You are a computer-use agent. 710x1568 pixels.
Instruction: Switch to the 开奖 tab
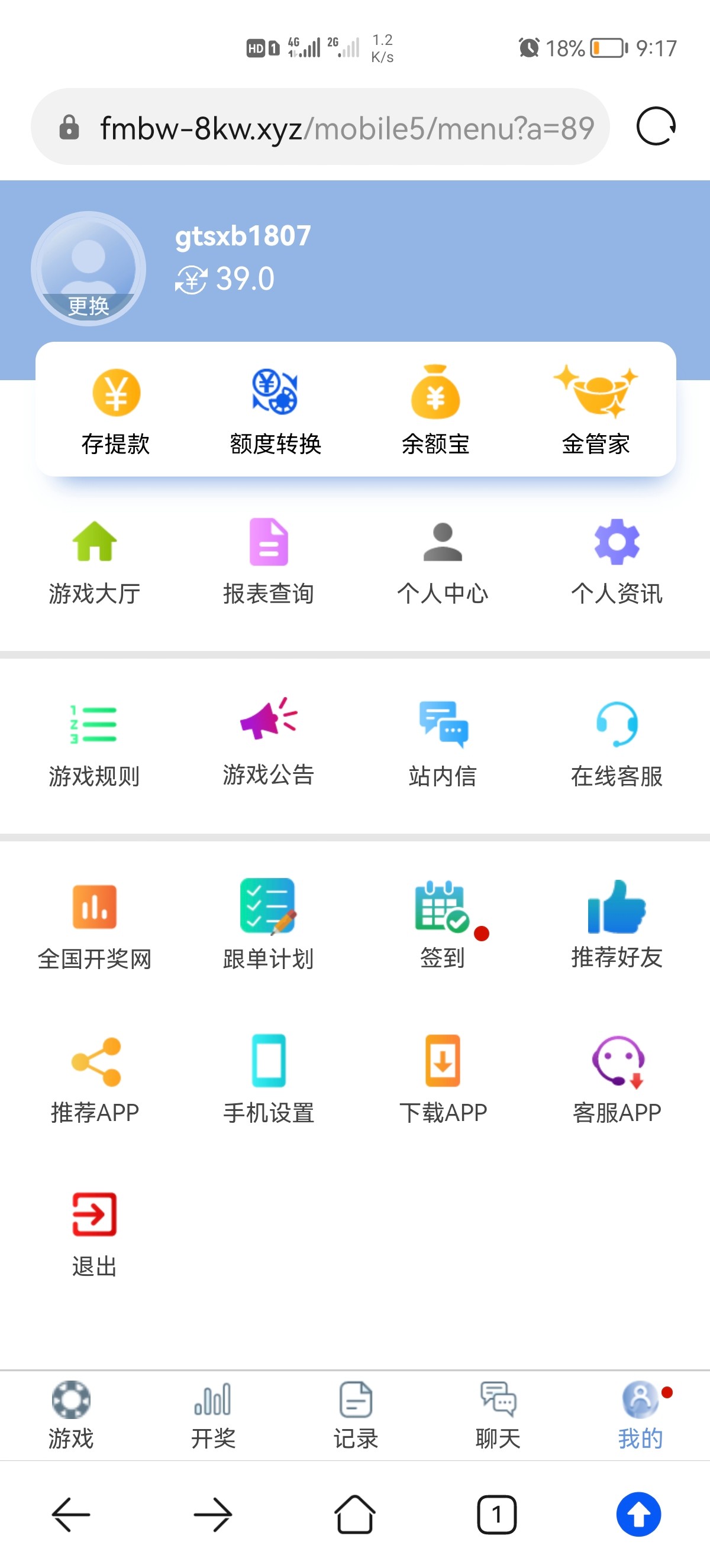pos(213,1415)
